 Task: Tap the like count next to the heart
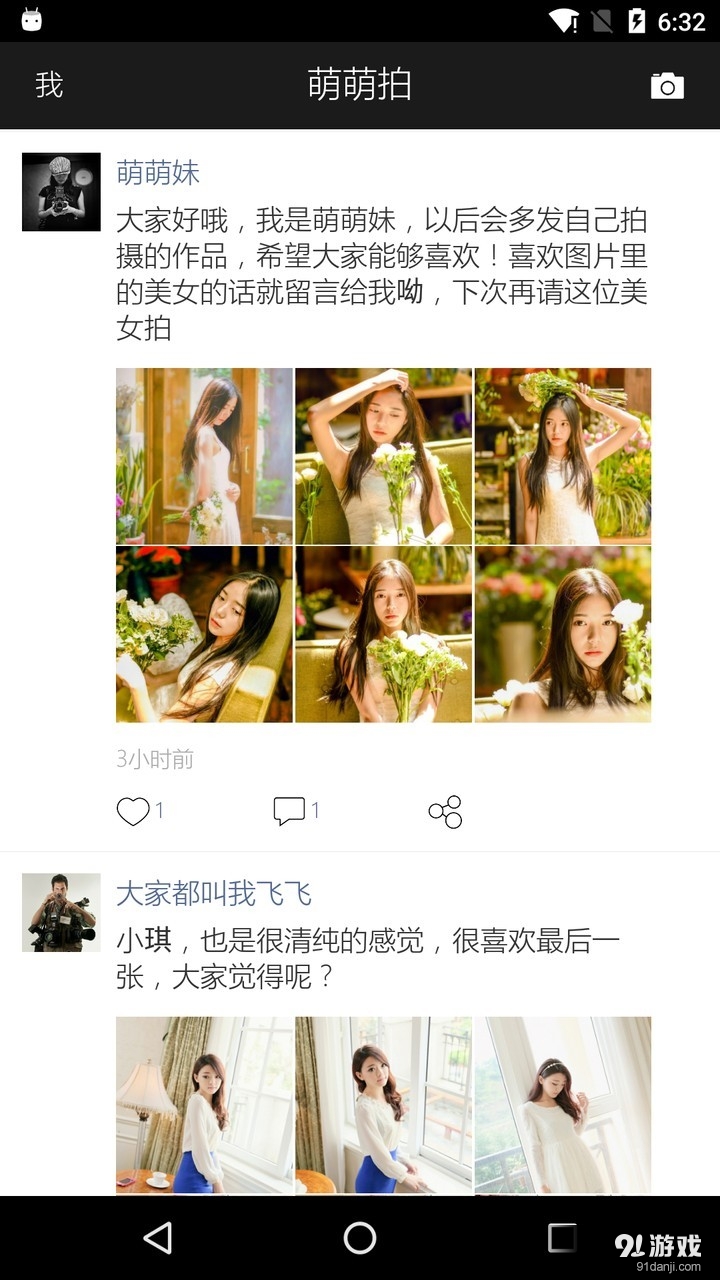[158, 811]
